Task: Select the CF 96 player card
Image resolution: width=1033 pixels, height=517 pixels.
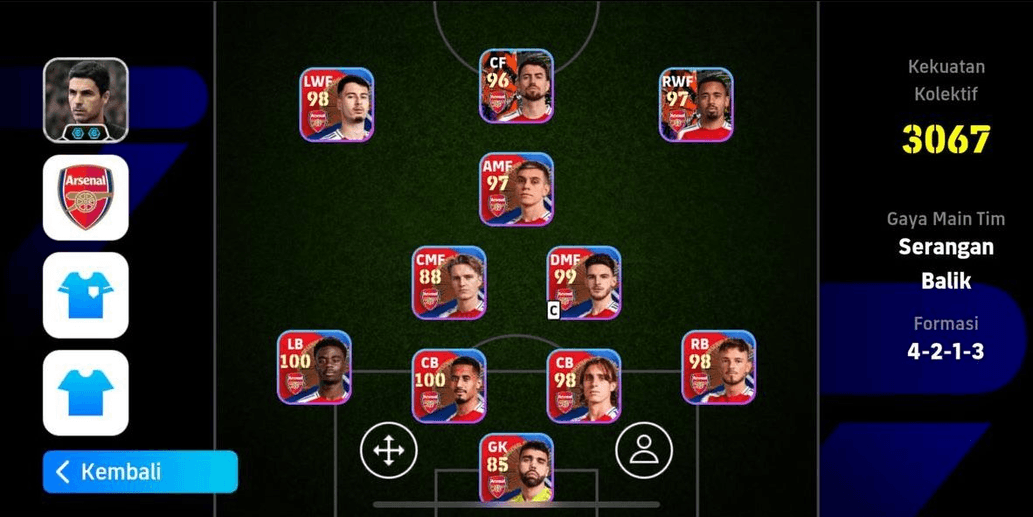Action: (x=516, y=86)
